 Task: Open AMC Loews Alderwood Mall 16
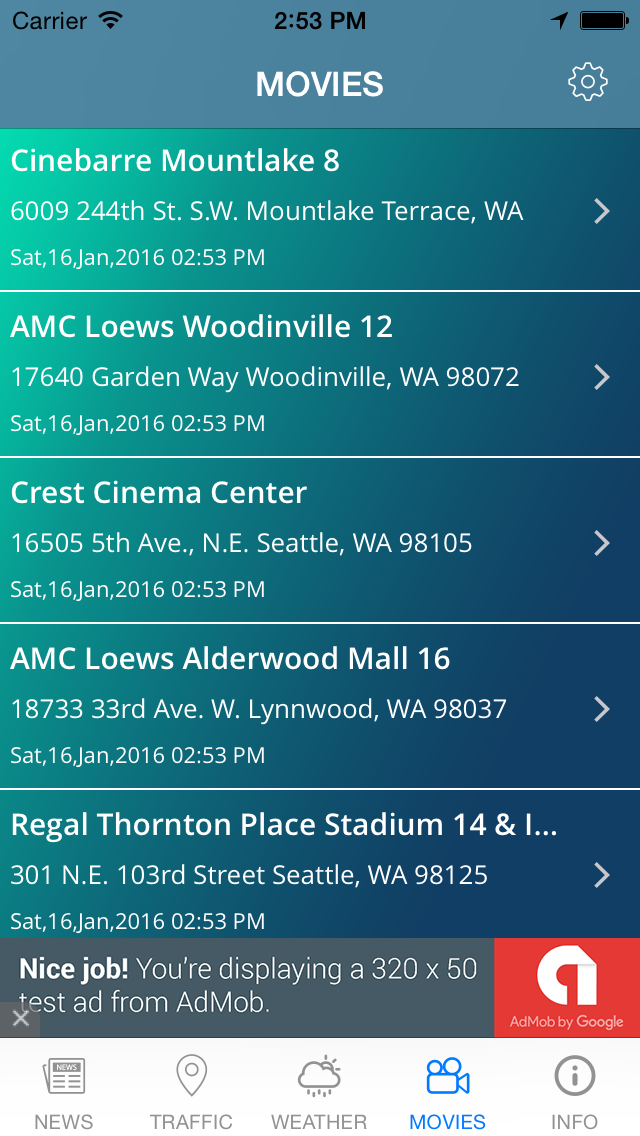point(320,708)
